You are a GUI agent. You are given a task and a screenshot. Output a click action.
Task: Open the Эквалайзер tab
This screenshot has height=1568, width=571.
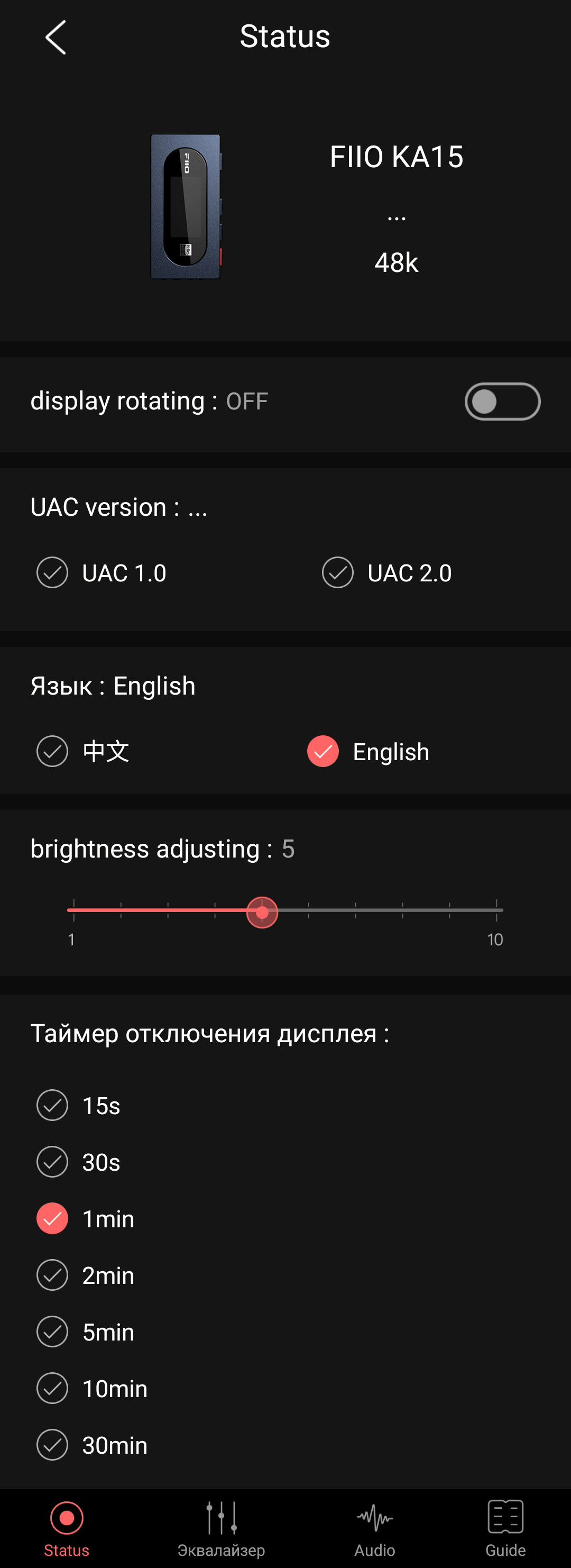click(x=222, y=1528)
